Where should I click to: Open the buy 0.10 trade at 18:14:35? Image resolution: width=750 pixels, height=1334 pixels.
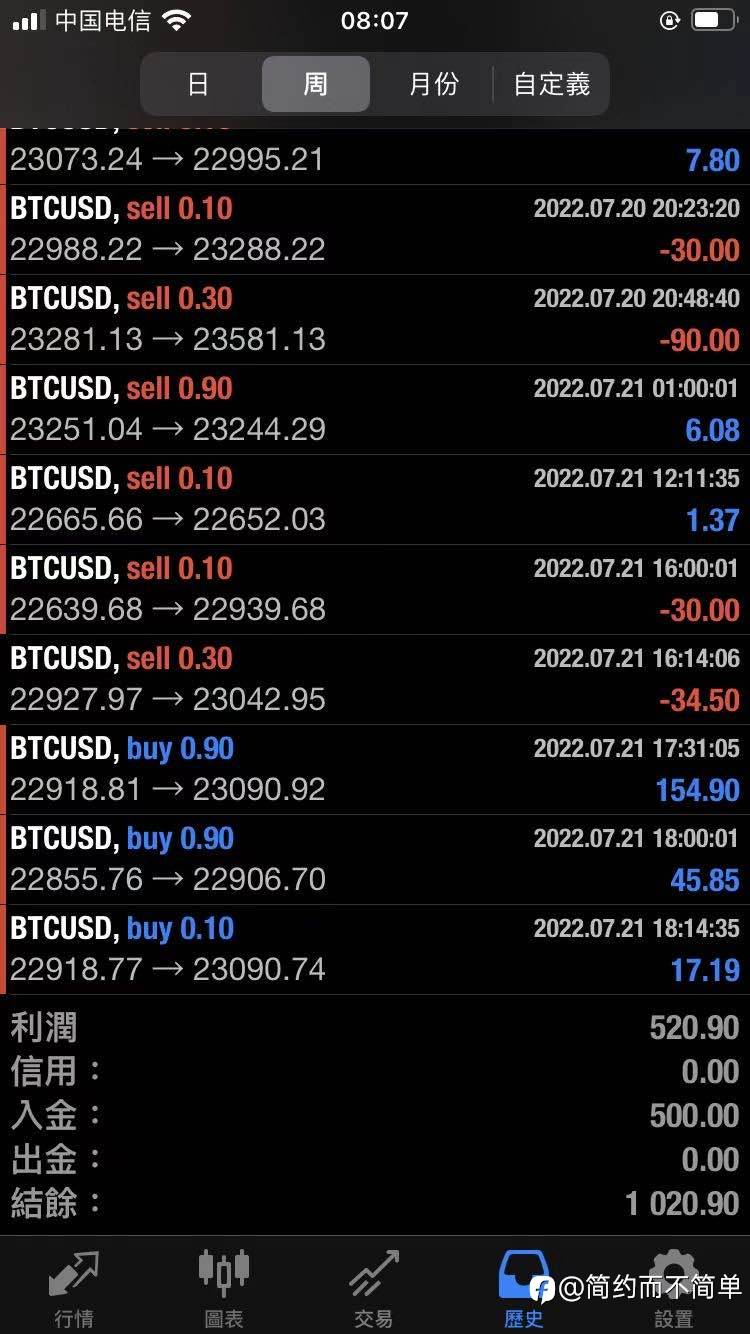click(x=375, y=949)
